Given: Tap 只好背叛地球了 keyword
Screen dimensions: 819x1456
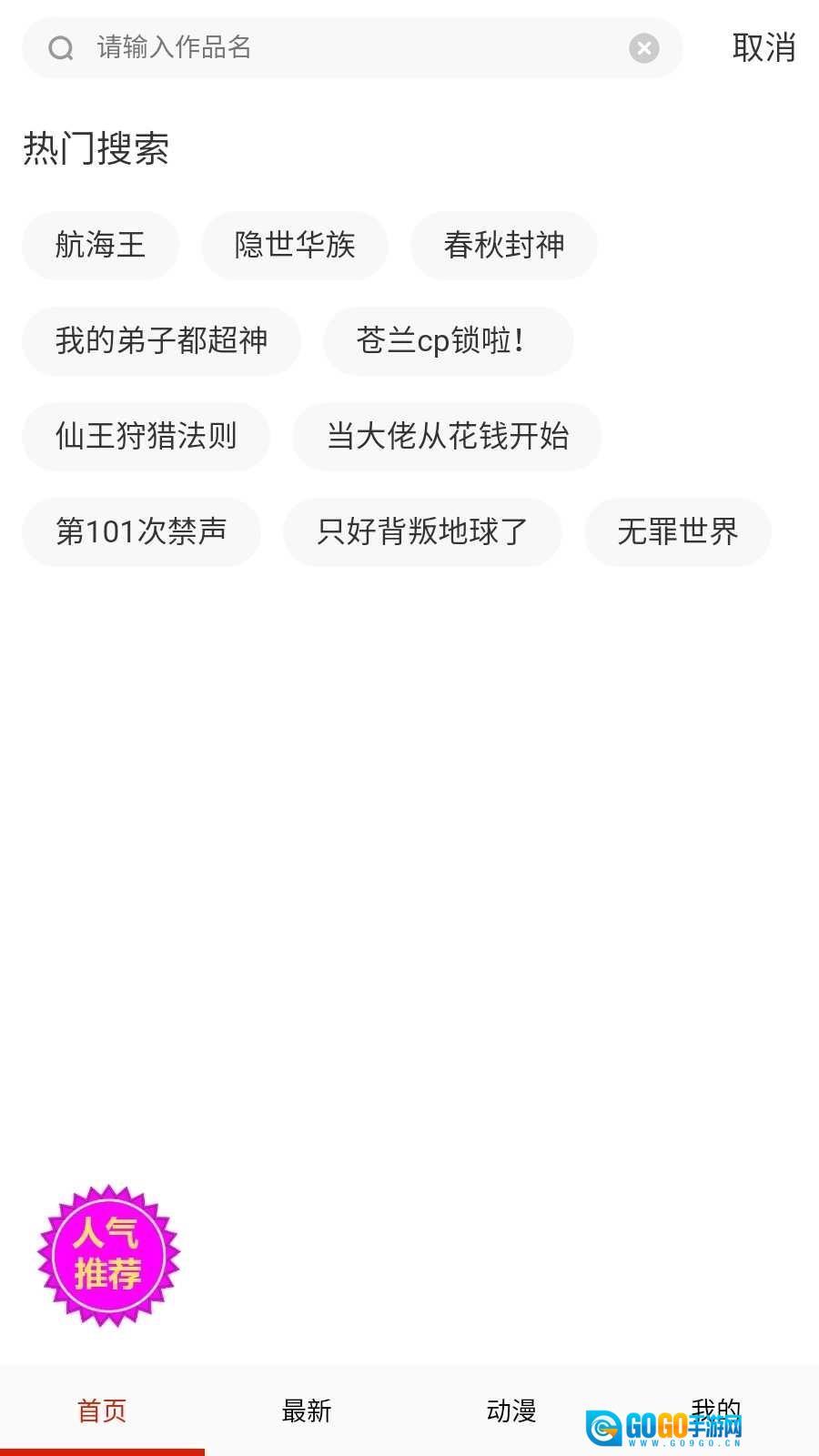Looking at the screenshot, I should click(x=422, y=532).
